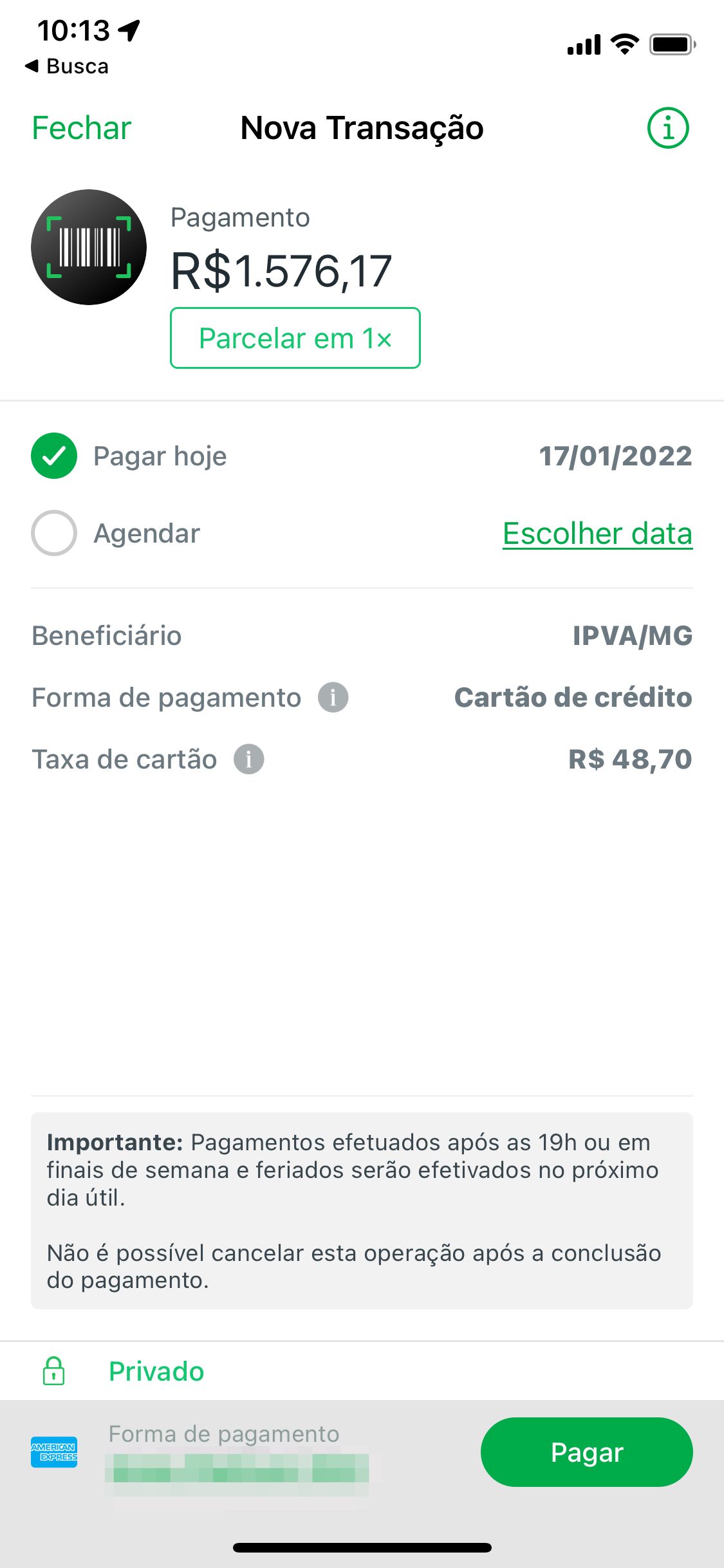Return to Busca via the back arrow
This screenshot has height=1568, width=724.
point(67,66)
